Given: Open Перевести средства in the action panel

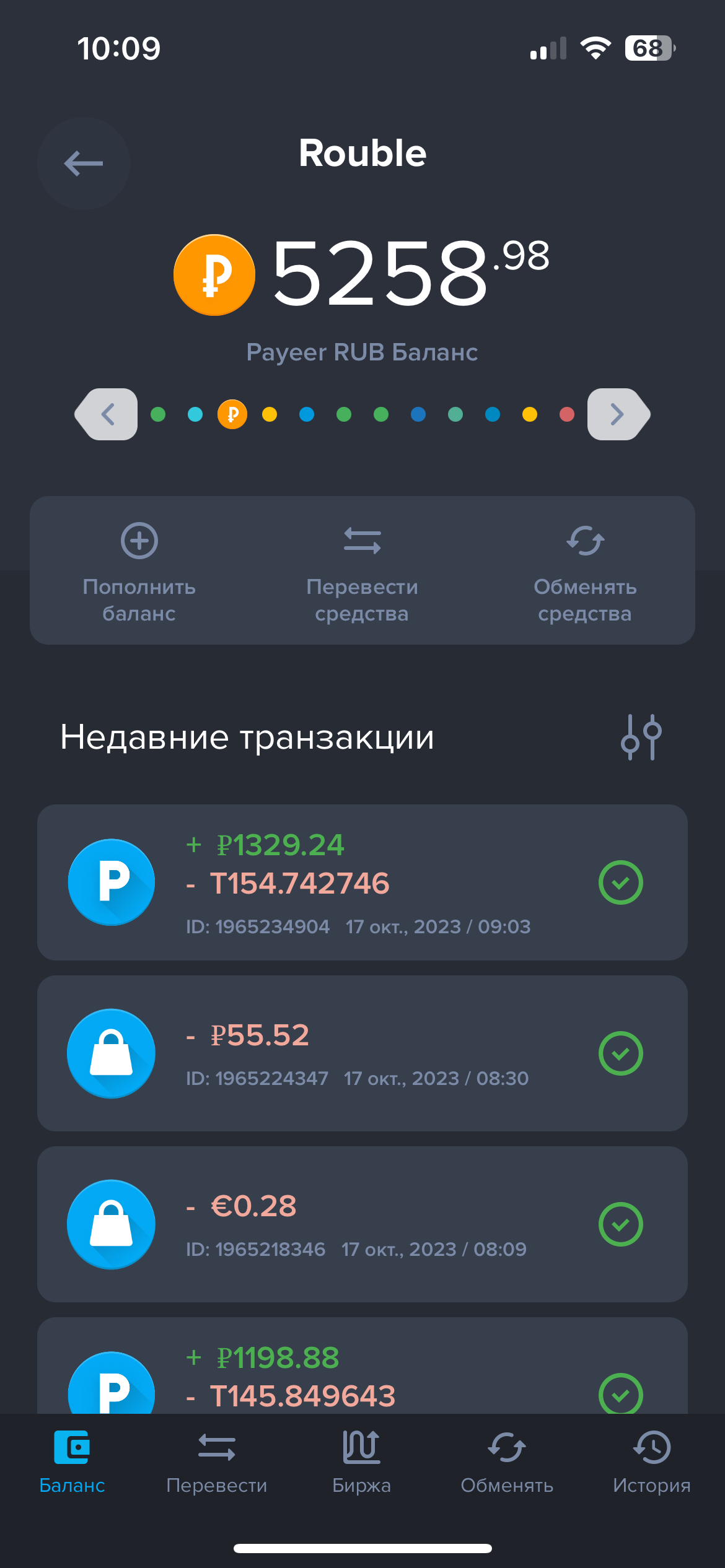Looking at the screenshot, I should [x=362, y=571].
